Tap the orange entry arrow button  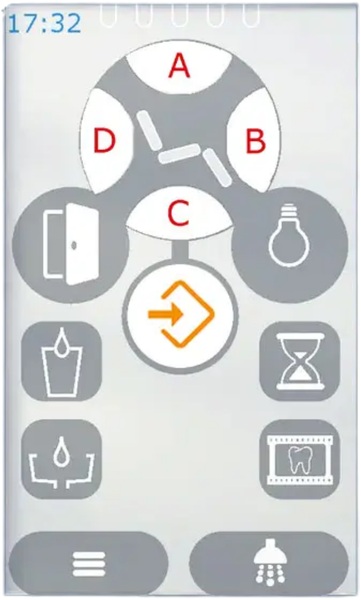180,315
